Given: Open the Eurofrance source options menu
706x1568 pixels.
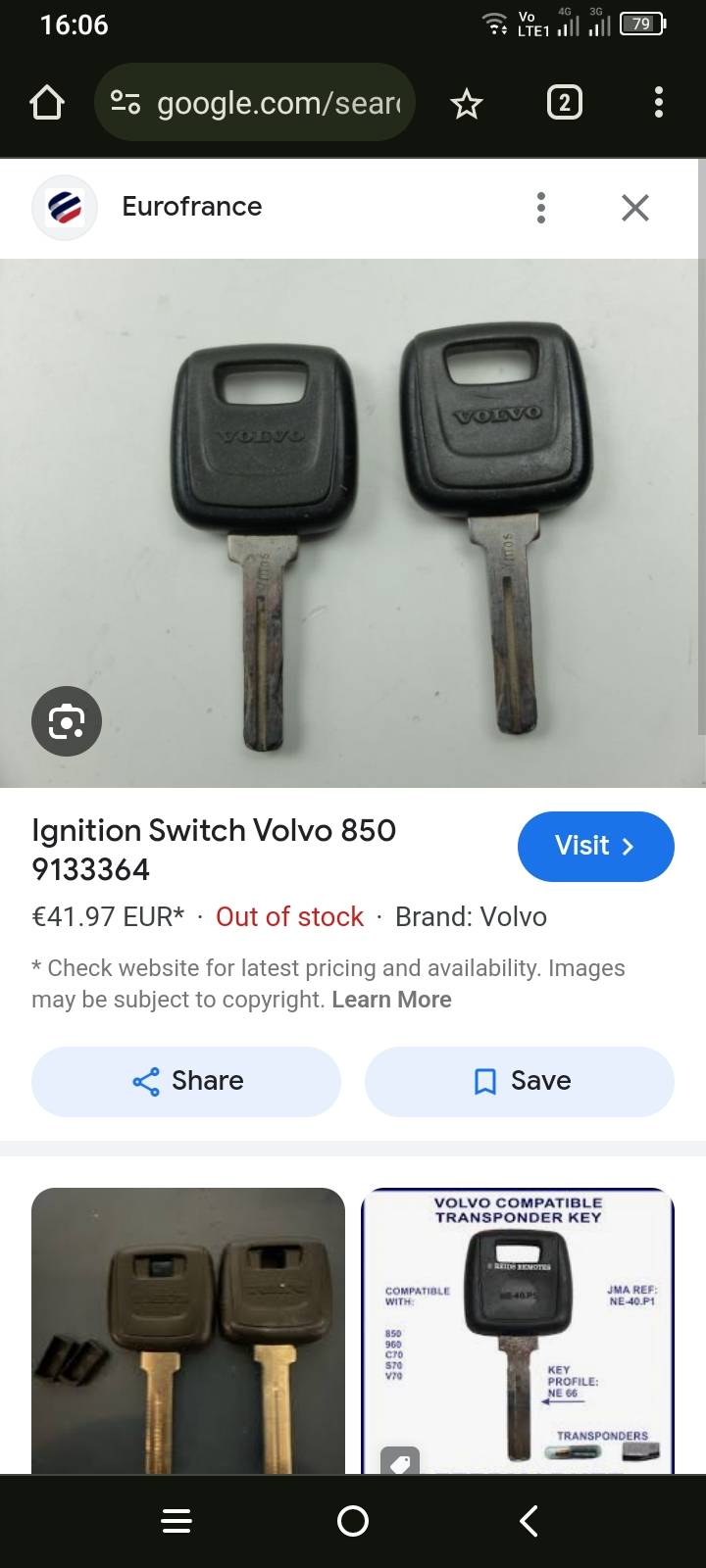Looking at the screenshot, I should point(540,208).
